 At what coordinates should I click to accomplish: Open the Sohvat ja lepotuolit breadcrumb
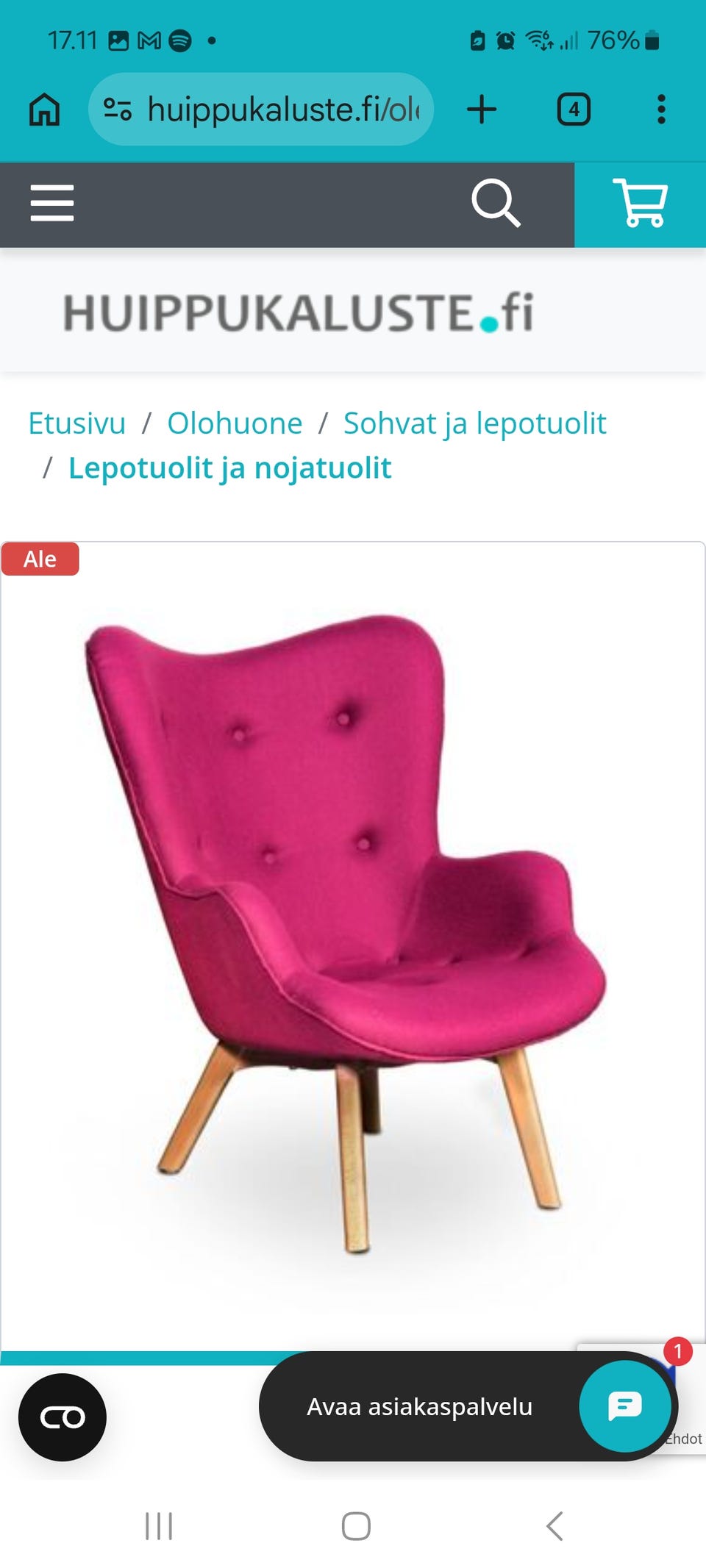pos(474,423)
